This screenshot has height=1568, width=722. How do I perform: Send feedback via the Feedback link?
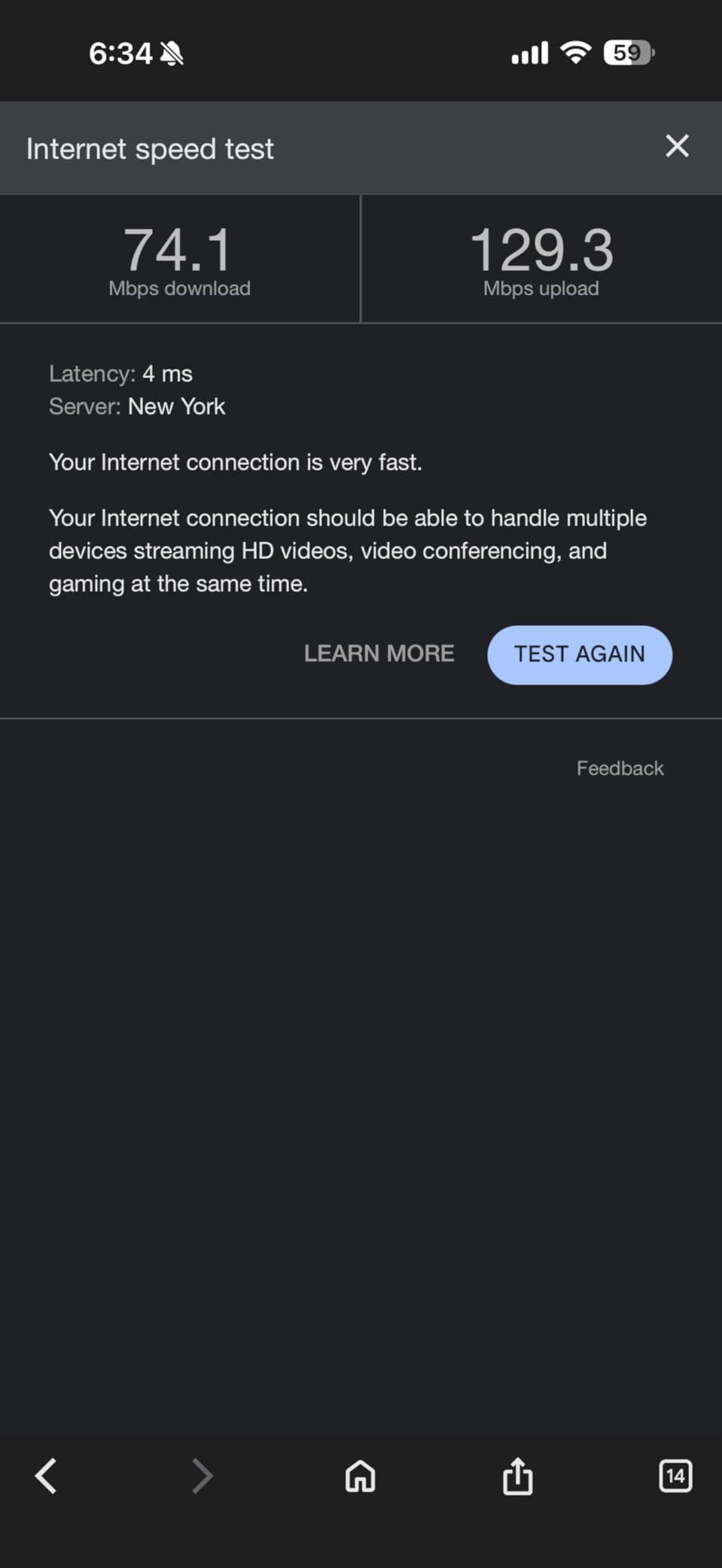(x=620, y=768)
